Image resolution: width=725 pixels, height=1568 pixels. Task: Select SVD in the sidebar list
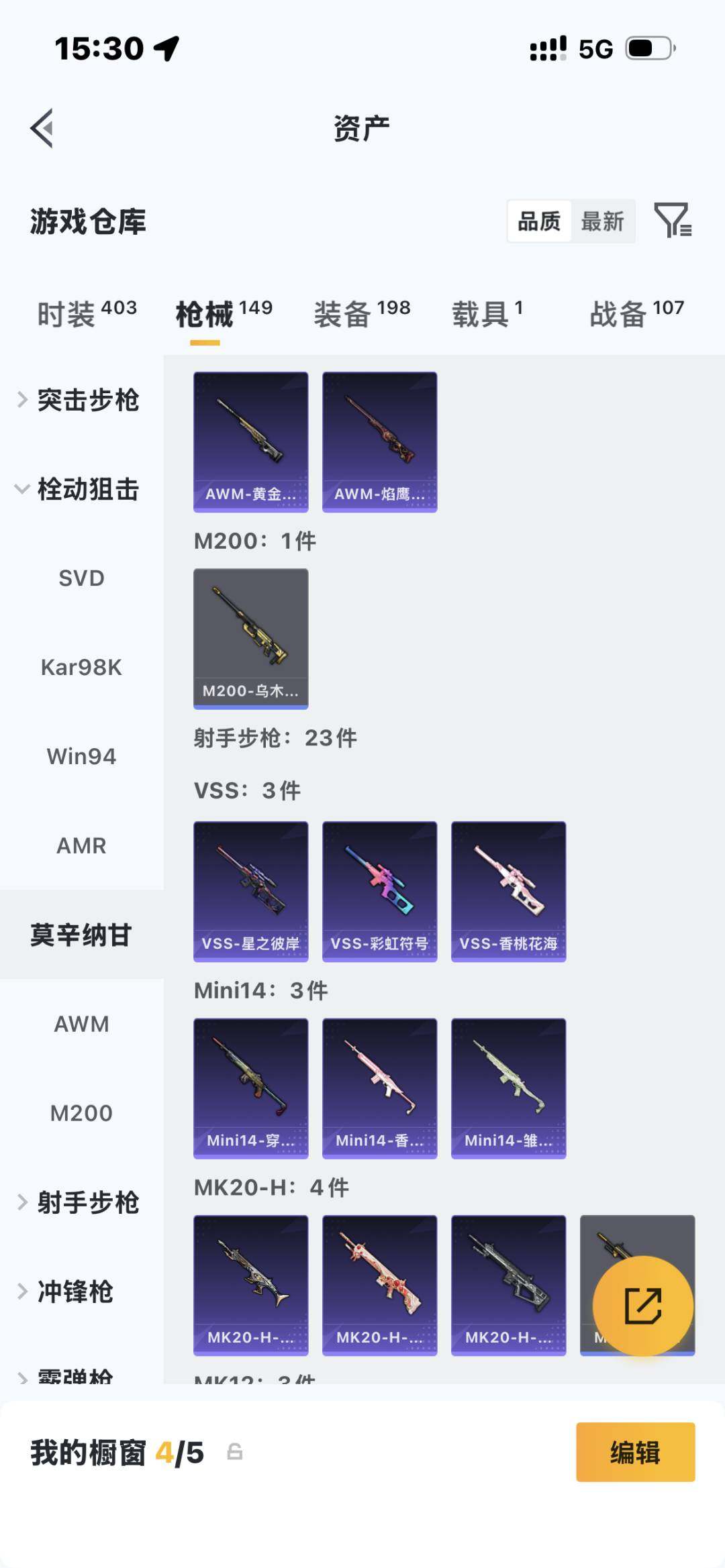[x=81, y=578]
